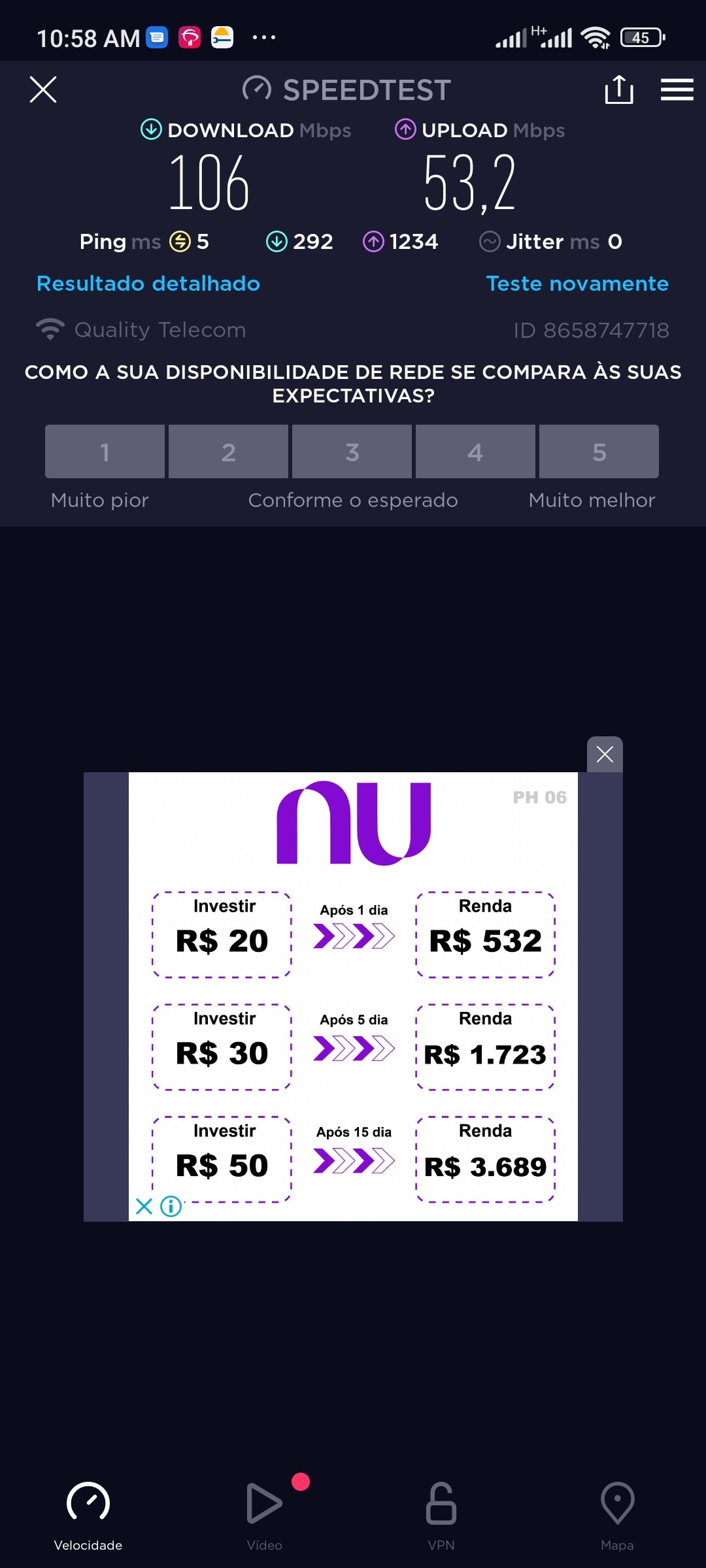
Task: Rate network availability as 3
Action: (x=352, y=451)
